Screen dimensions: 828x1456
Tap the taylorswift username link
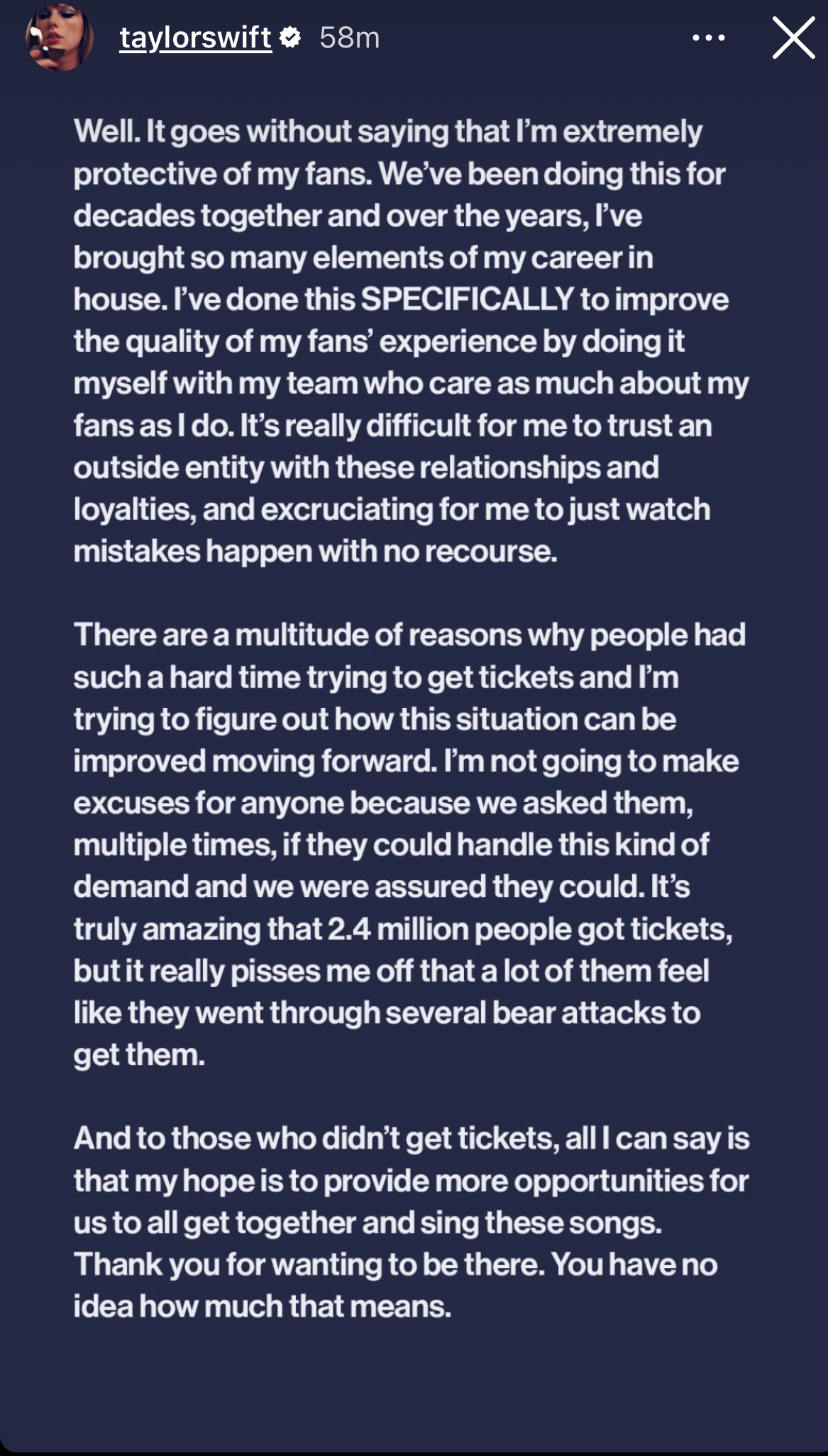pyautogui.click(x=195, y=38)
